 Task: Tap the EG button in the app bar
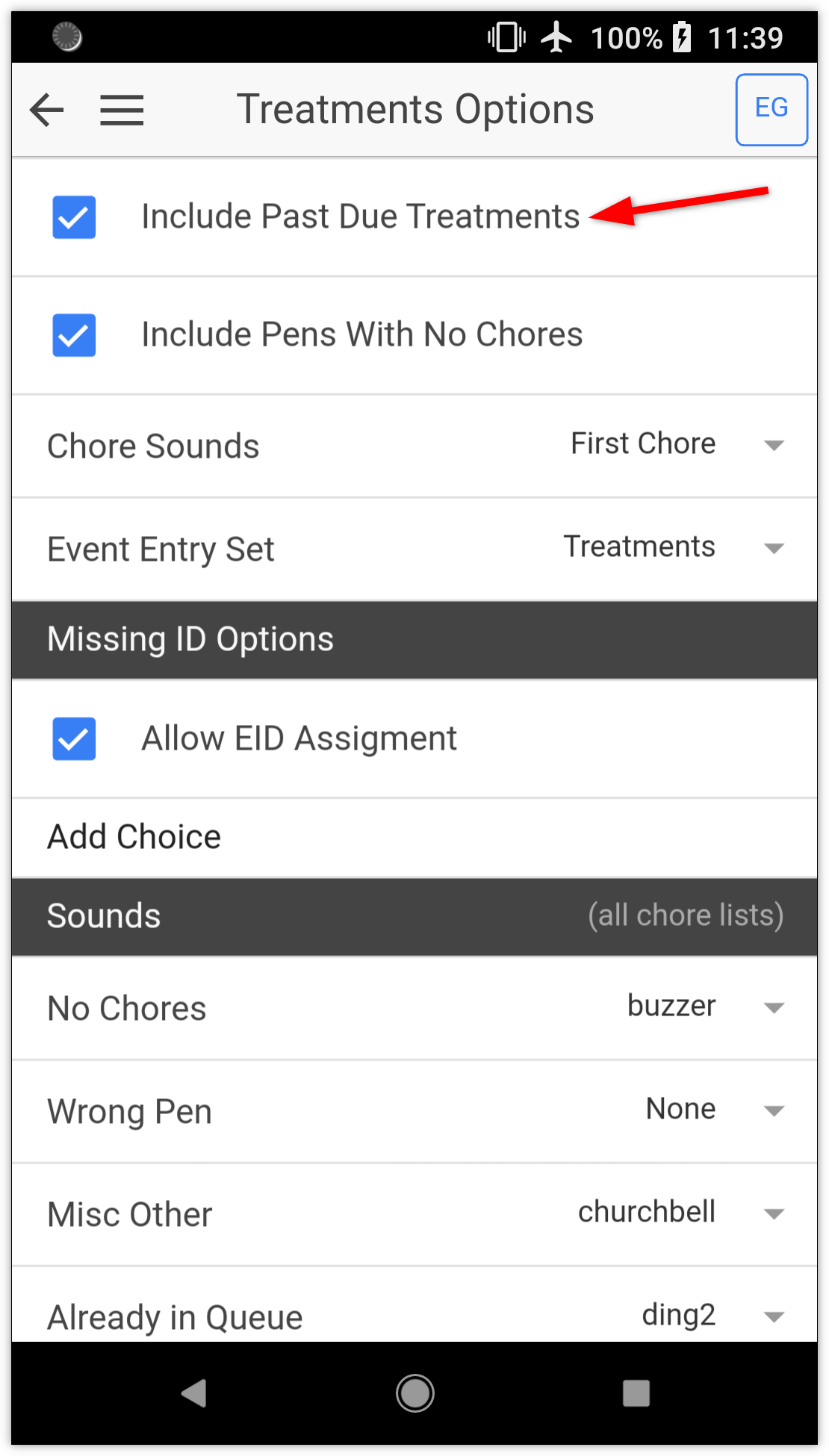click(x=771, y=109)
